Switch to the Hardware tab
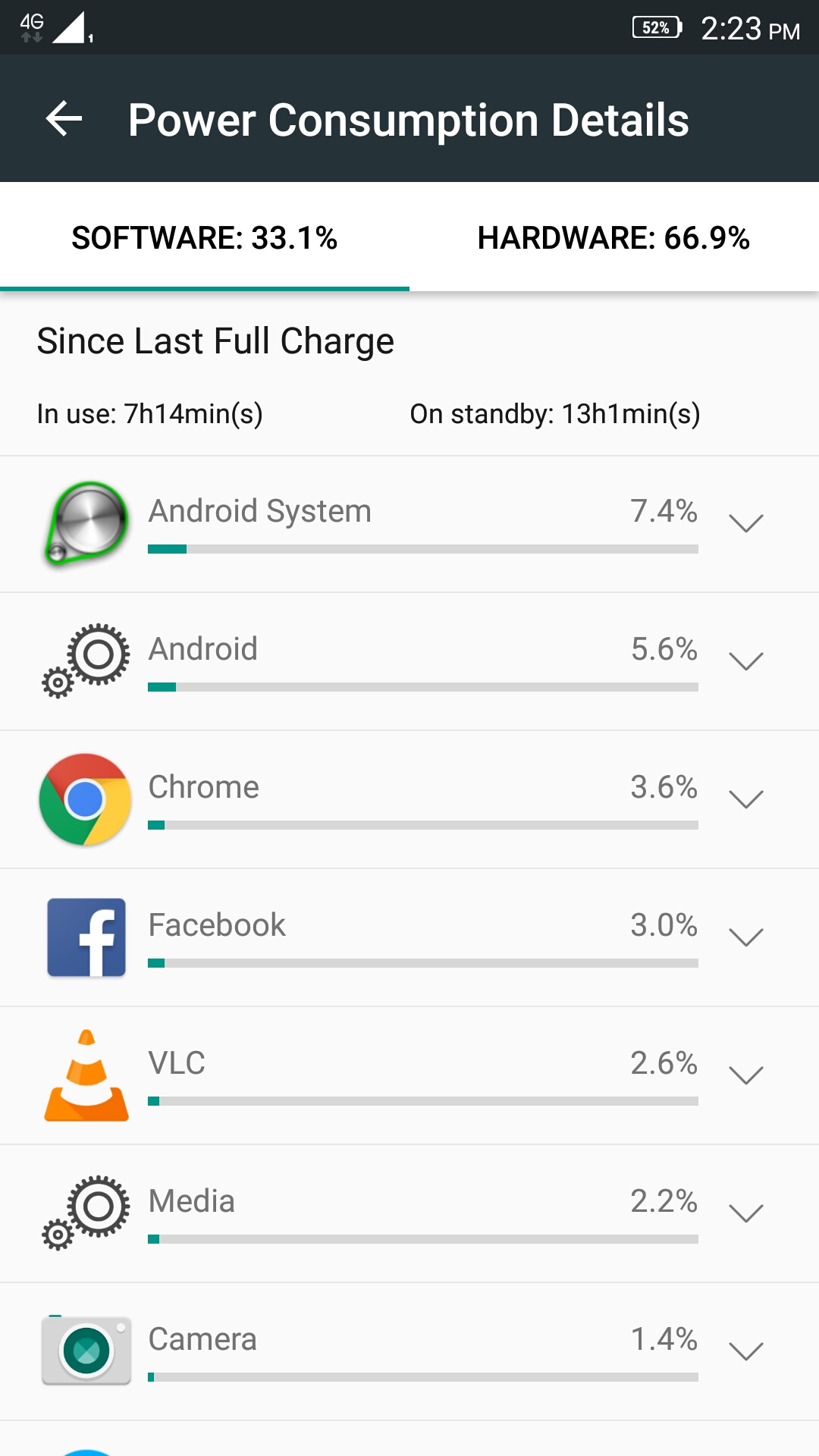The height and width of the screenshot is (1456, 819). (613, 238)
